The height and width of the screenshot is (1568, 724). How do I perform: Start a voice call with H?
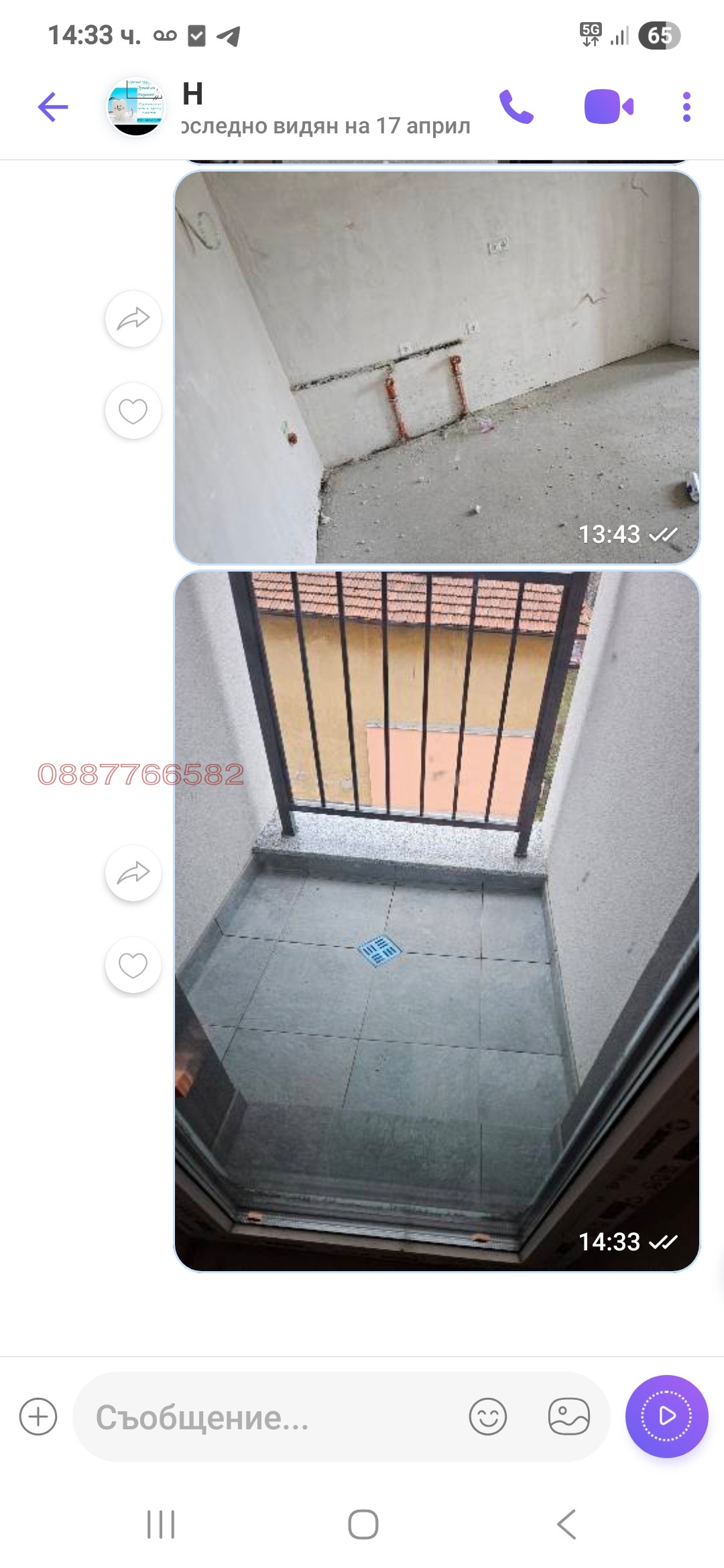pyautogui.click(x=516, y=107)
